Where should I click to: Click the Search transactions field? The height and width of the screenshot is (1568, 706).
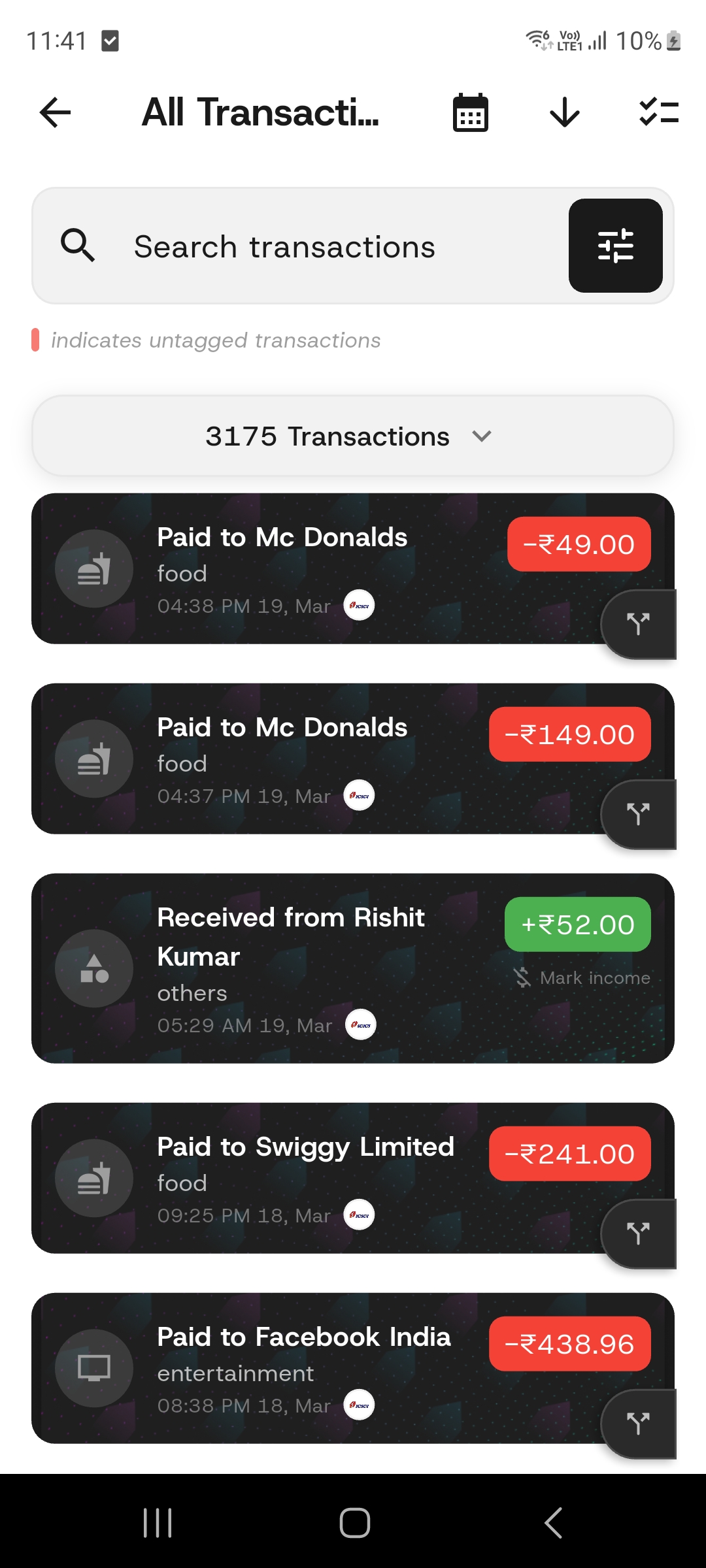[284, 246]
